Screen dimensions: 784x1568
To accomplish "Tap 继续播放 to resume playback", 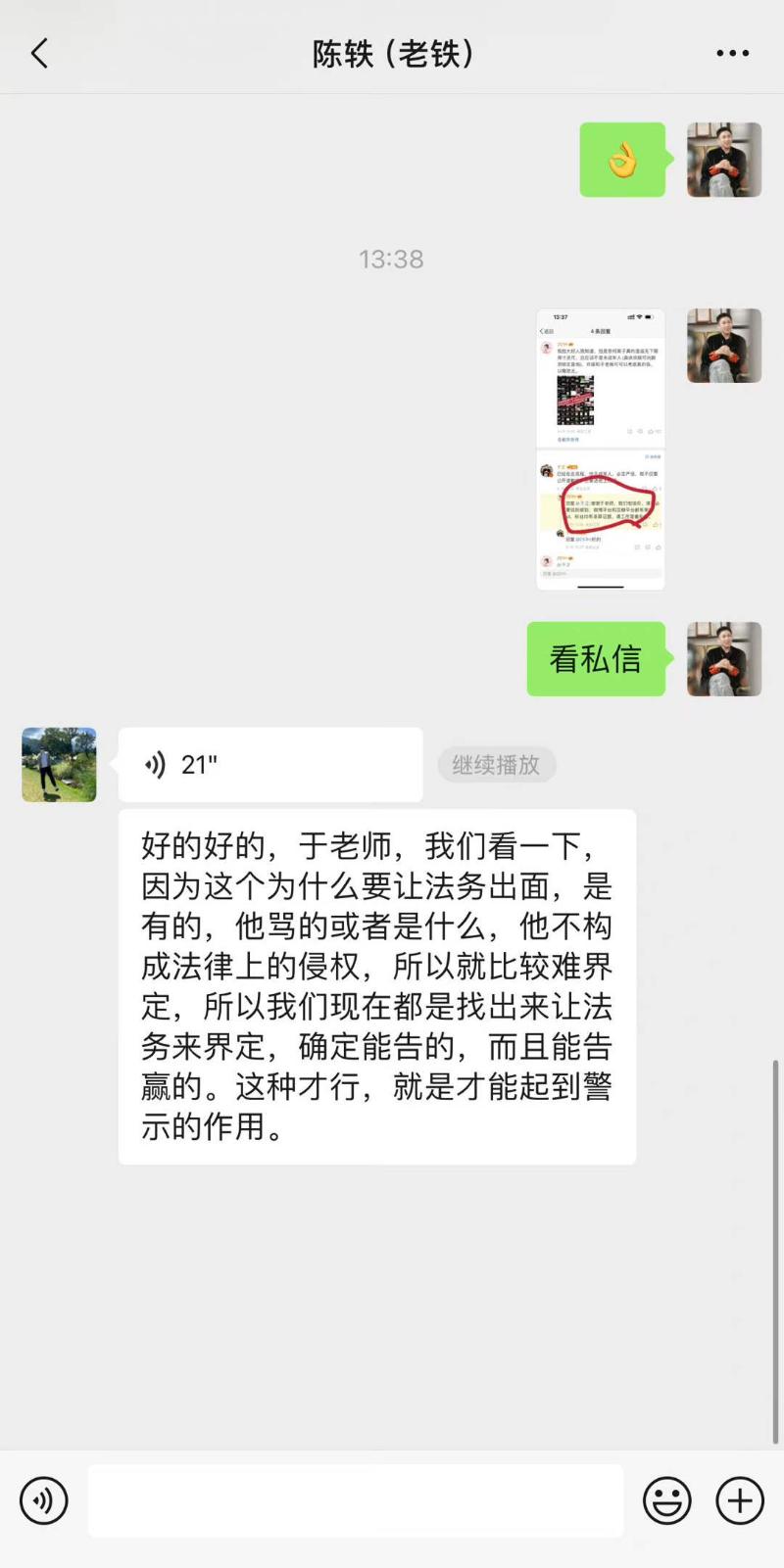I will (x=496, y=765).
